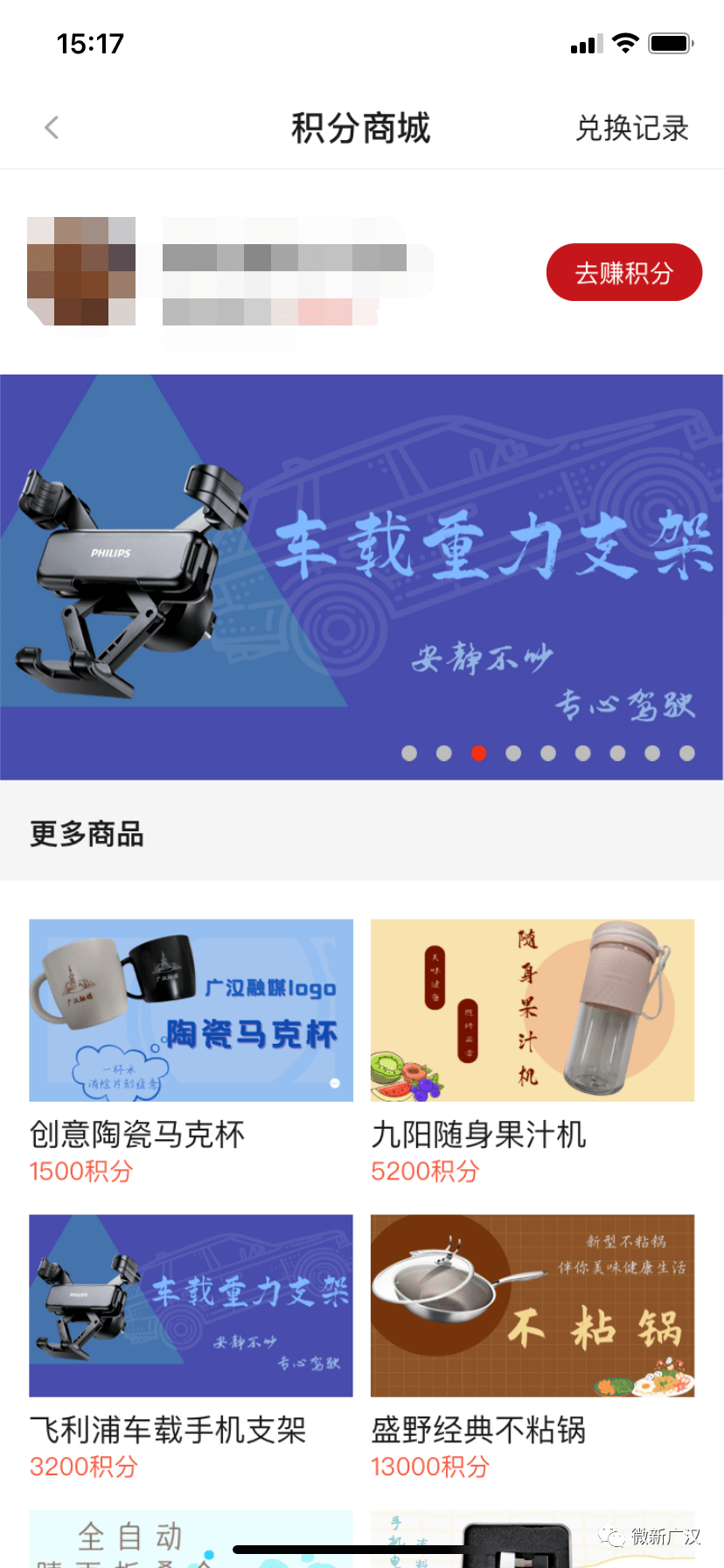
Task: Open 兑换记录 exchange history
Action: (631, 129)
